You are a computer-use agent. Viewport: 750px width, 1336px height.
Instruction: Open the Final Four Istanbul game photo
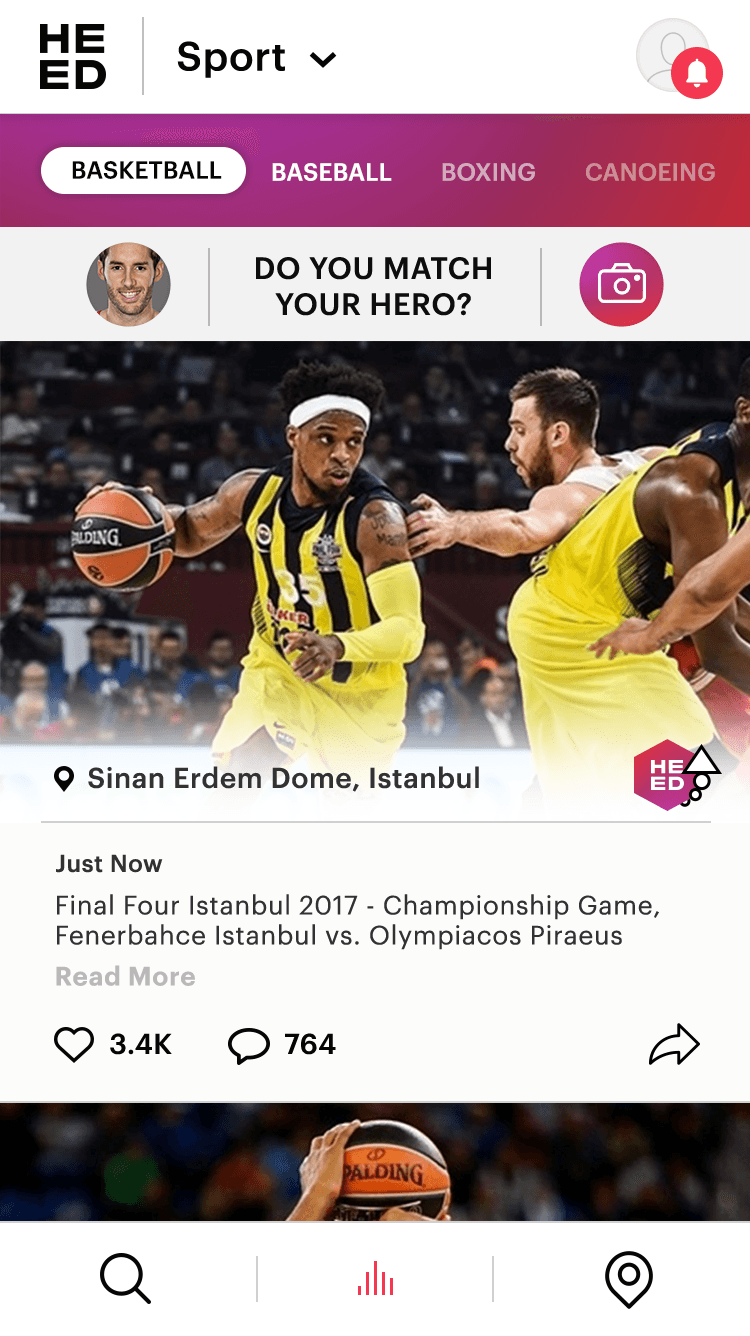(375, 560)
